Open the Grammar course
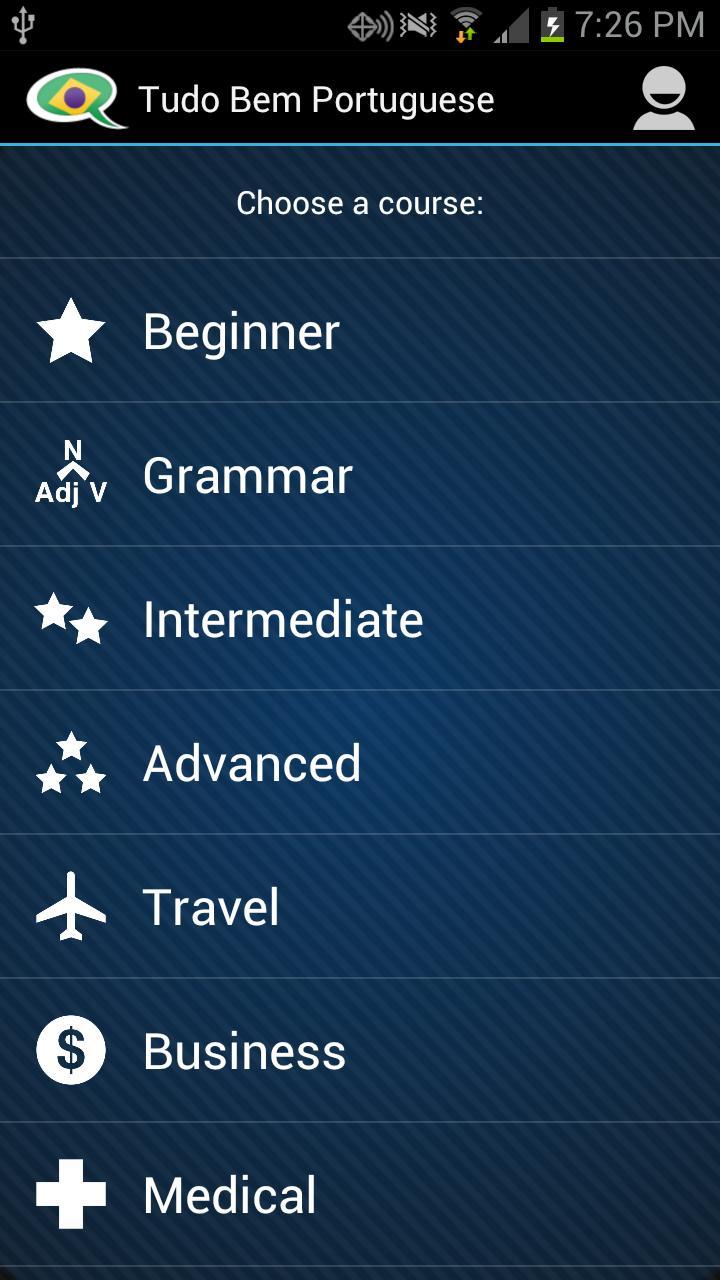This screenshot has height=1280, width=720. pyautogui.click(x=249, y=475)
